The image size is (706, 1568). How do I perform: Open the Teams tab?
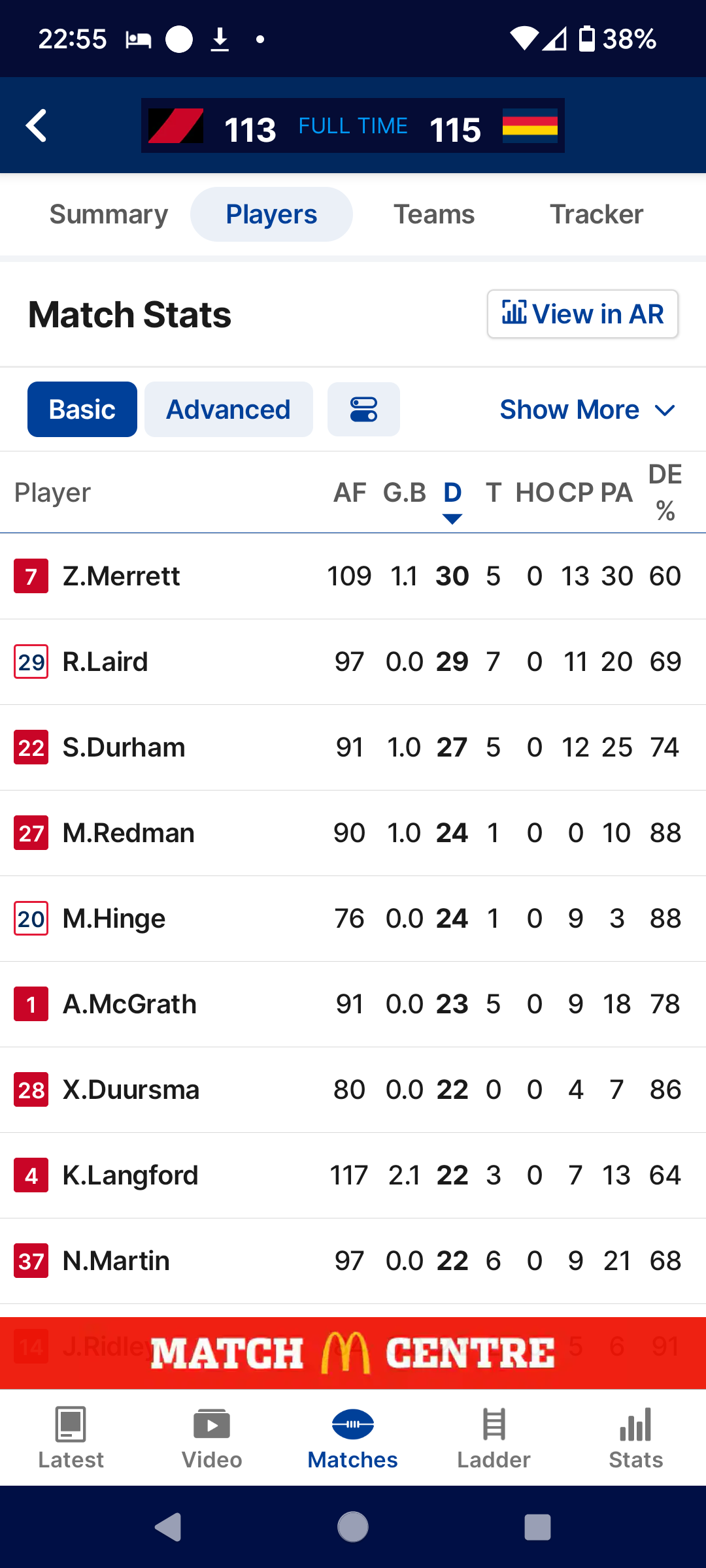[x=434, y=214]
